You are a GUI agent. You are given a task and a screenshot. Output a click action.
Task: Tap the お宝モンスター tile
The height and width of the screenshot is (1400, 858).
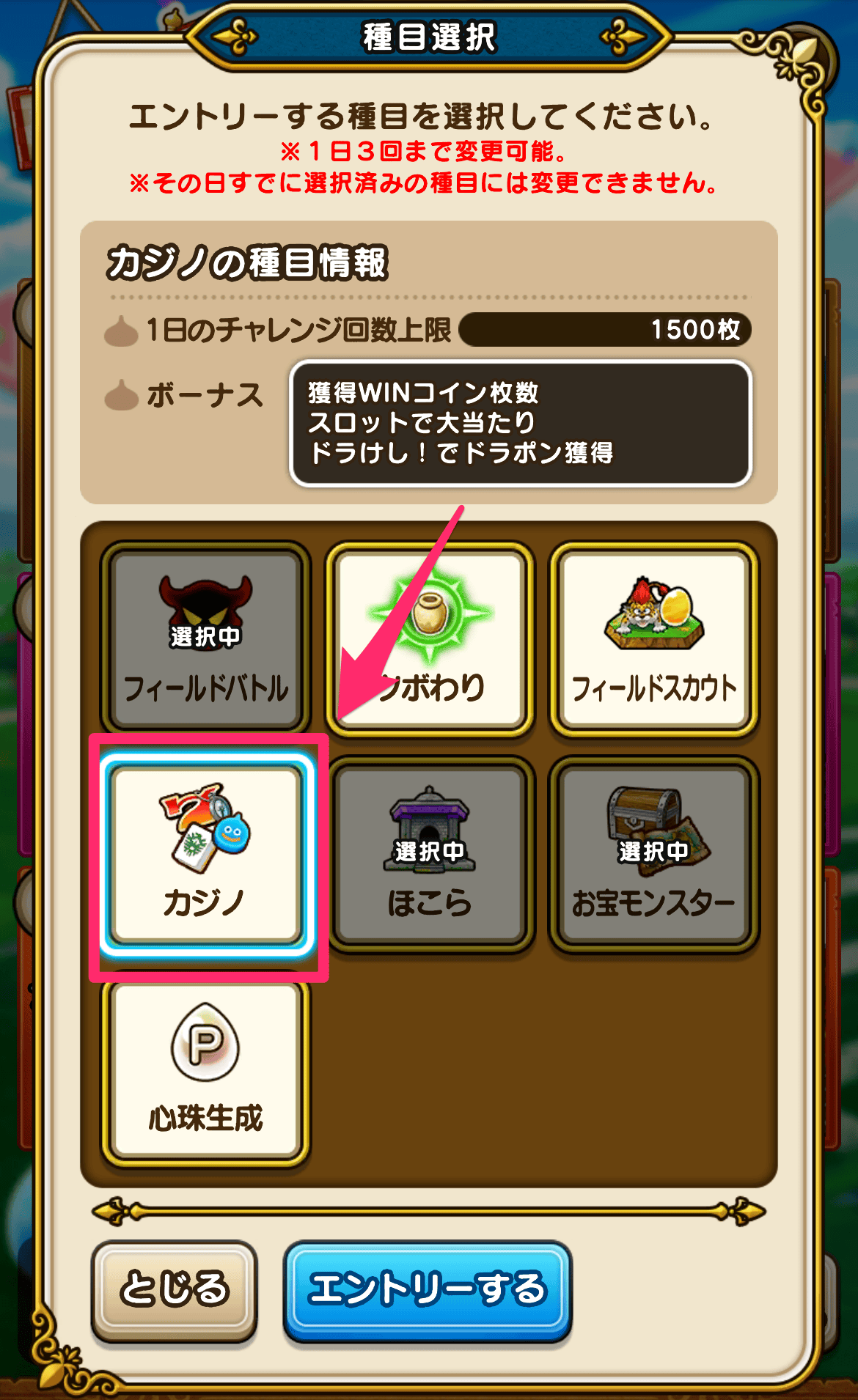(653, 855)
